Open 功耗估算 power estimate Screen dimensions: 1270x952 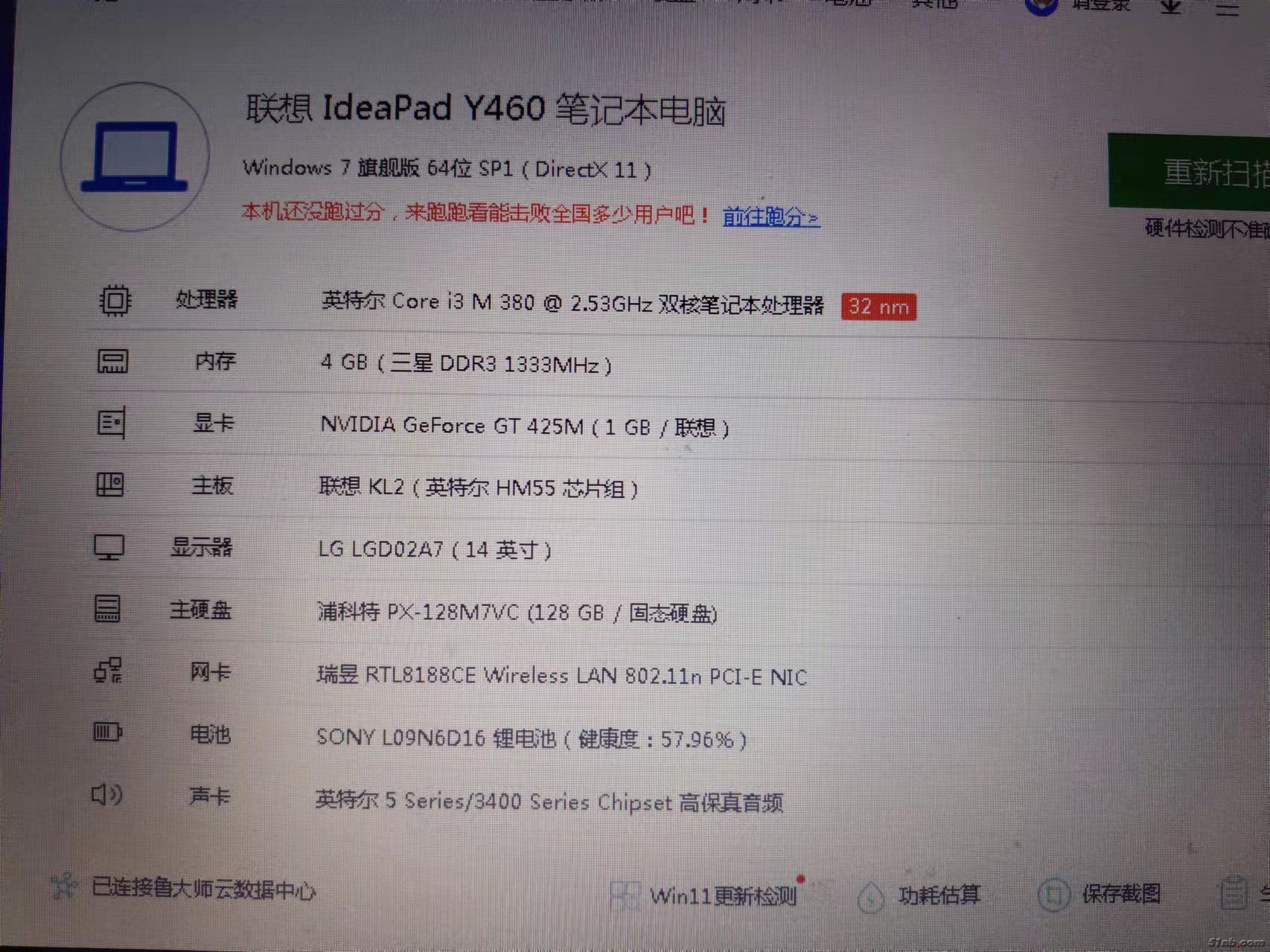click(922, 895)
